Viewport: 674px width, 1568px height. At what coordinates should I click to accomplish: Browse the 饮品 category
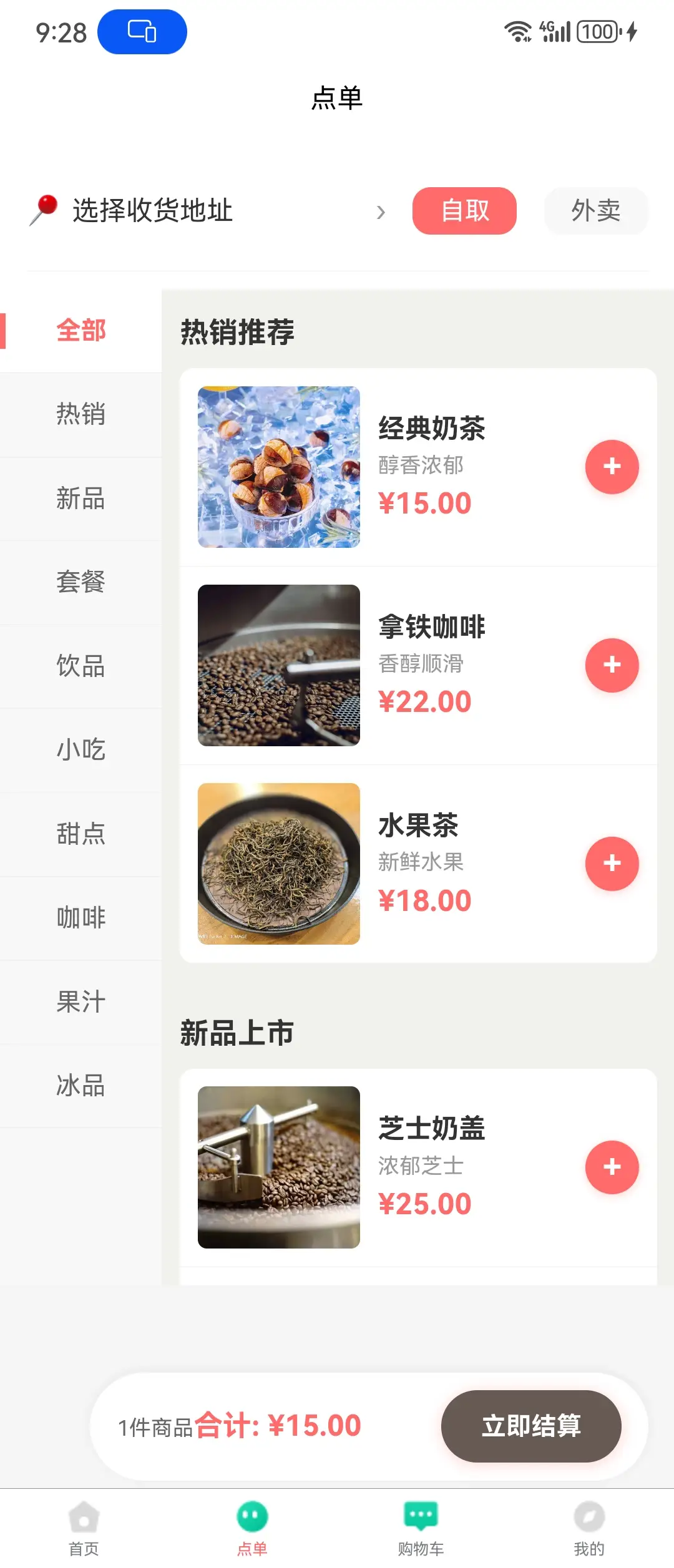(x=81, y=666)
